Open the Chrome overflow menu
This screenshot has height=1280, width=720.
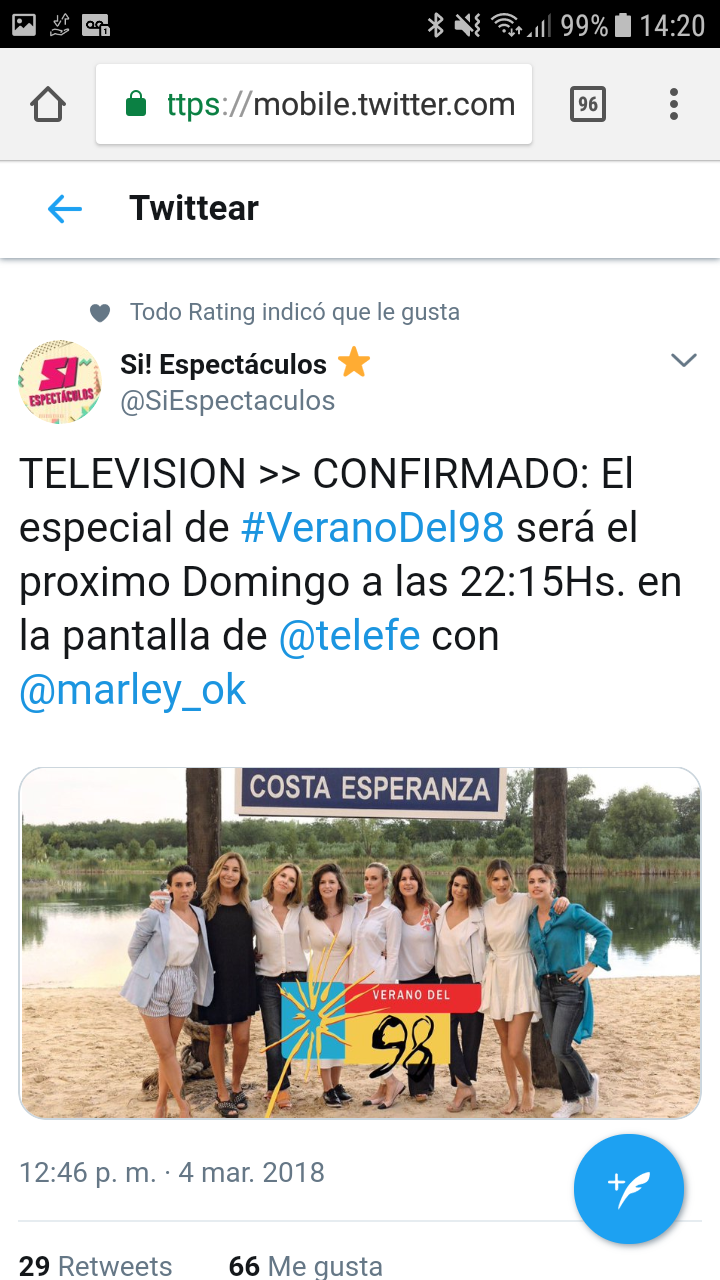pos(673,104)
